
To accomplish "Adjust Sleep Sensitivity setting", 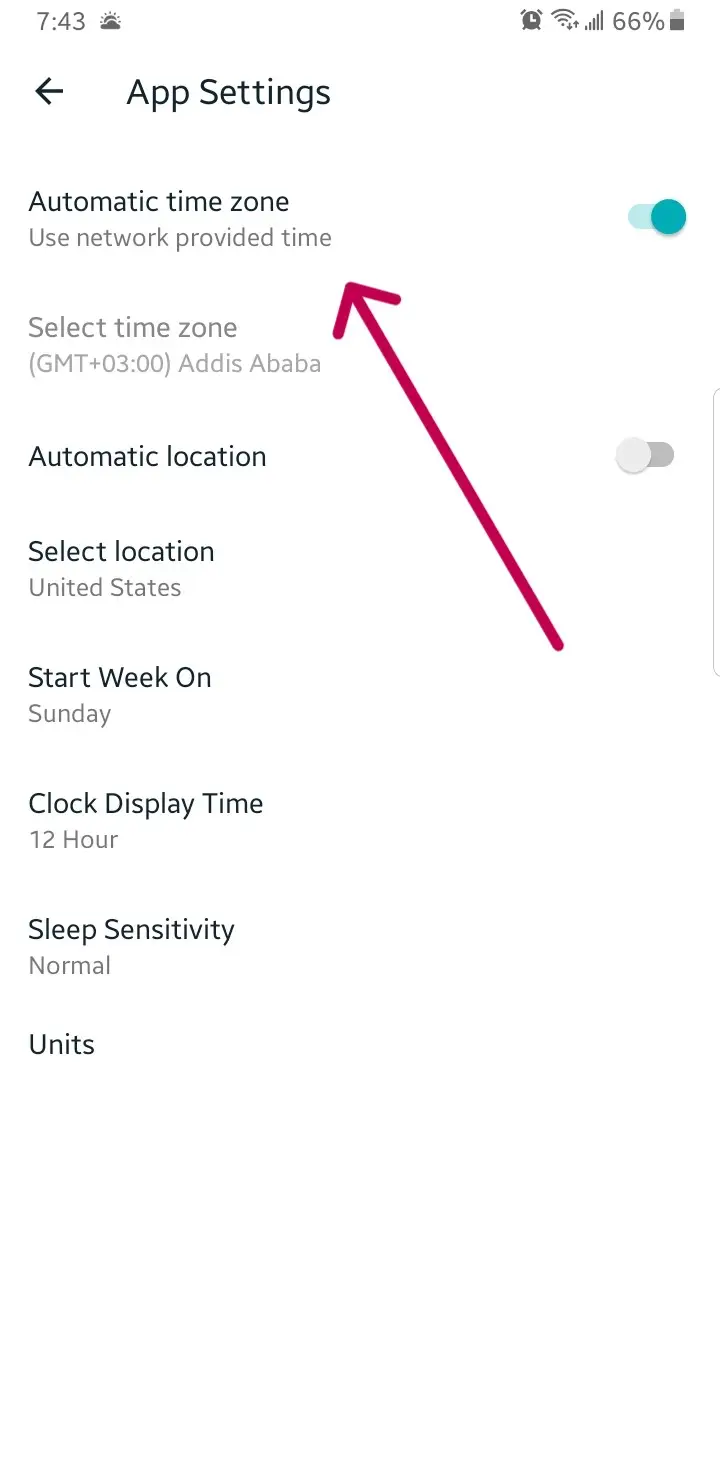I will pyautogui.click(x=360, y=946).
